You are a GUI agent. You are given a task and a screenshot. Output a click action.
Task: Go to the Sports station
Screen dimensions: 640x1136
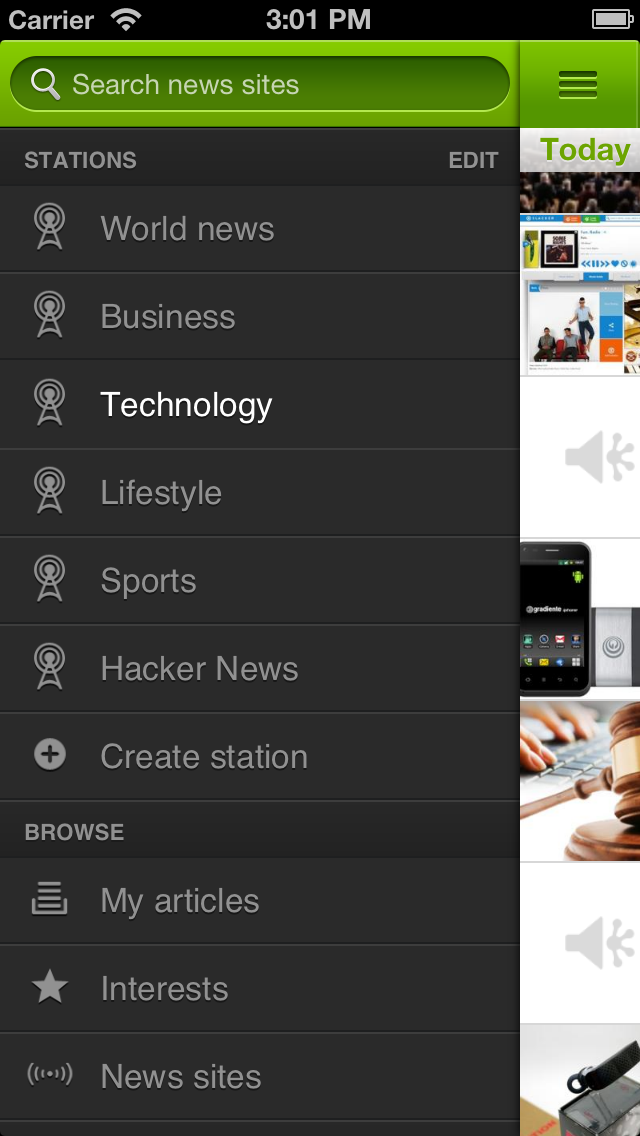(148, 581)
